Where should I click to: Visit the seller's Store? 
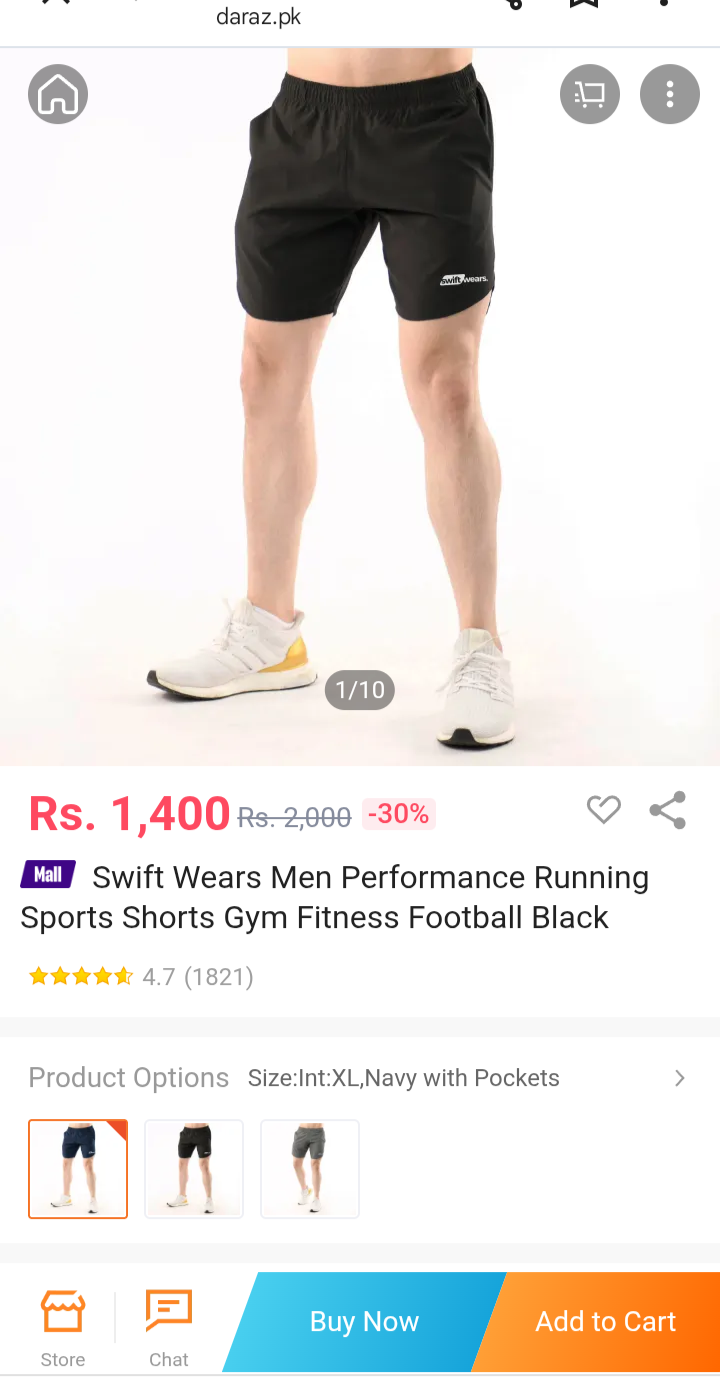pos(62,1328)
